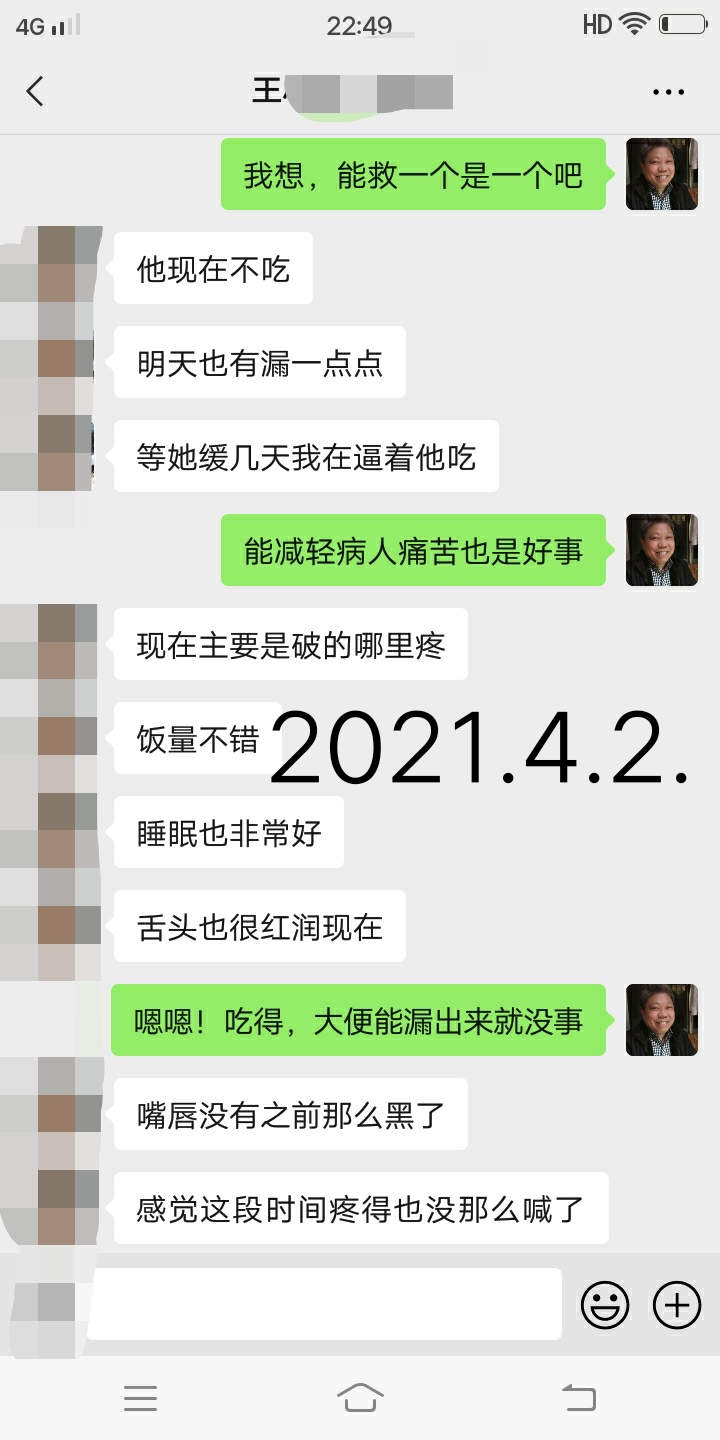The width and height of the screenshot is (720, 1440).
Task: Go back to the chat list
Action: point(35,92)
